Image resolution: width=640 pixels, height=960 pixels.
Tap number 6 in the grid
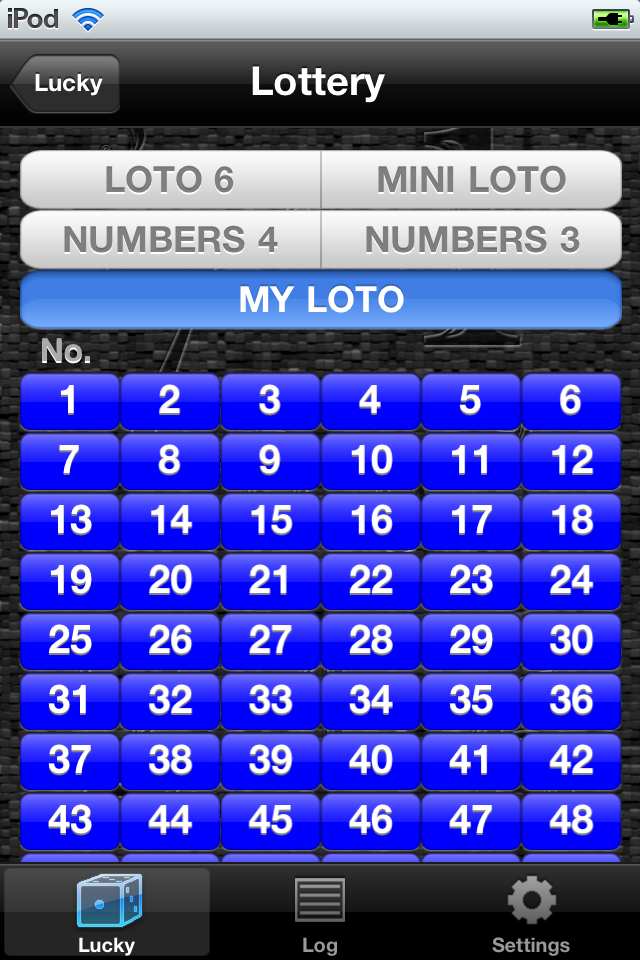pyautogui.click(x=571, y=402)
